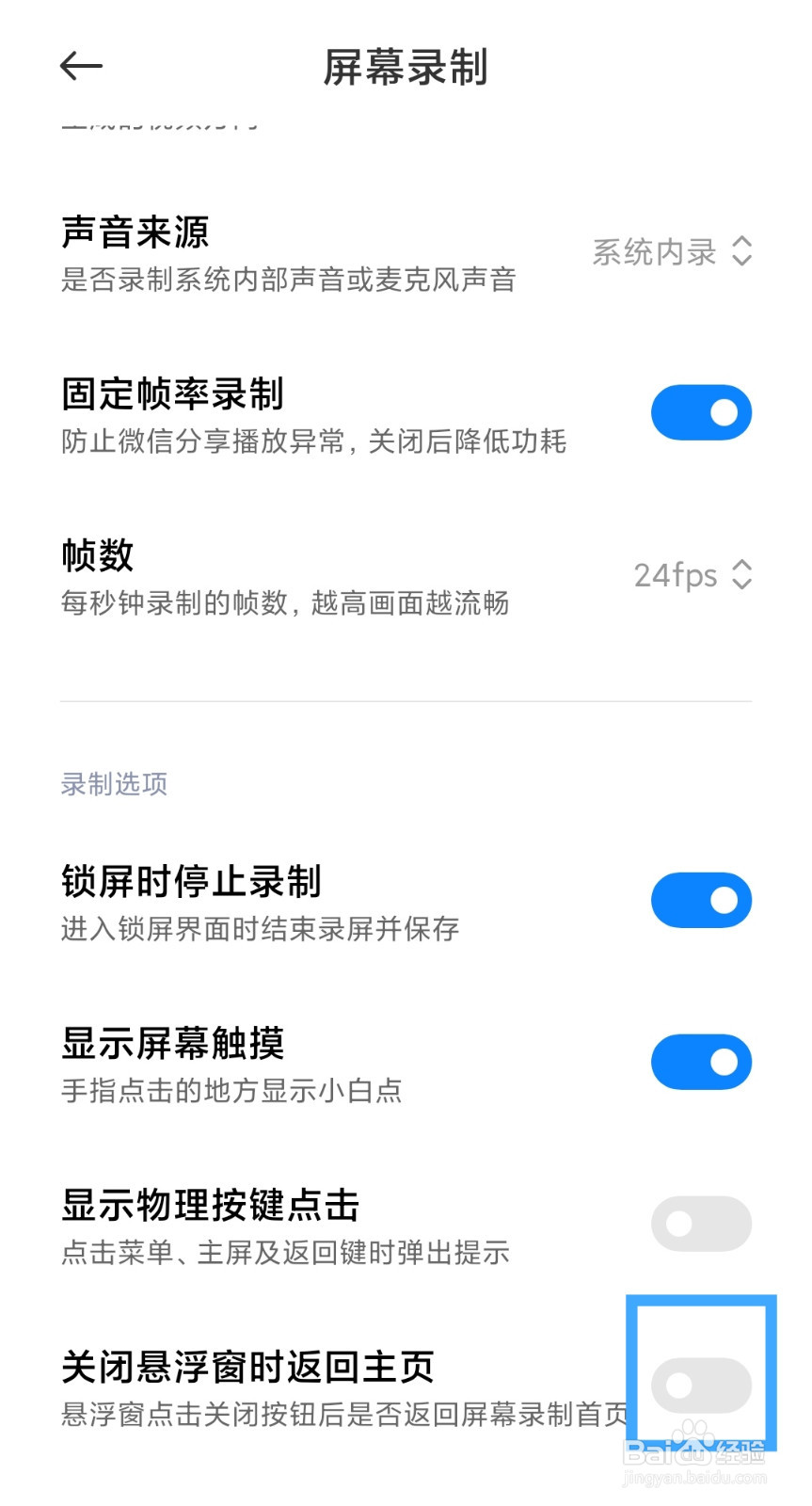Disable the 固定帧率录制 switch
812x1506 pixels.
pos(700,411)
